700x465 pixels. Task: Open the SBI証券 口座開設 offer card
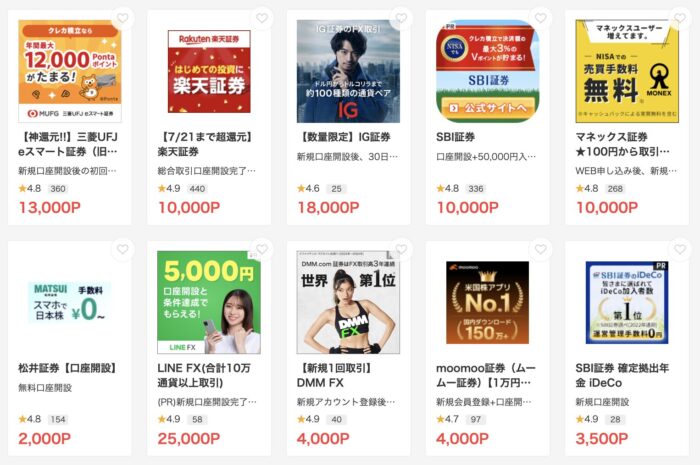click(487, 70)
